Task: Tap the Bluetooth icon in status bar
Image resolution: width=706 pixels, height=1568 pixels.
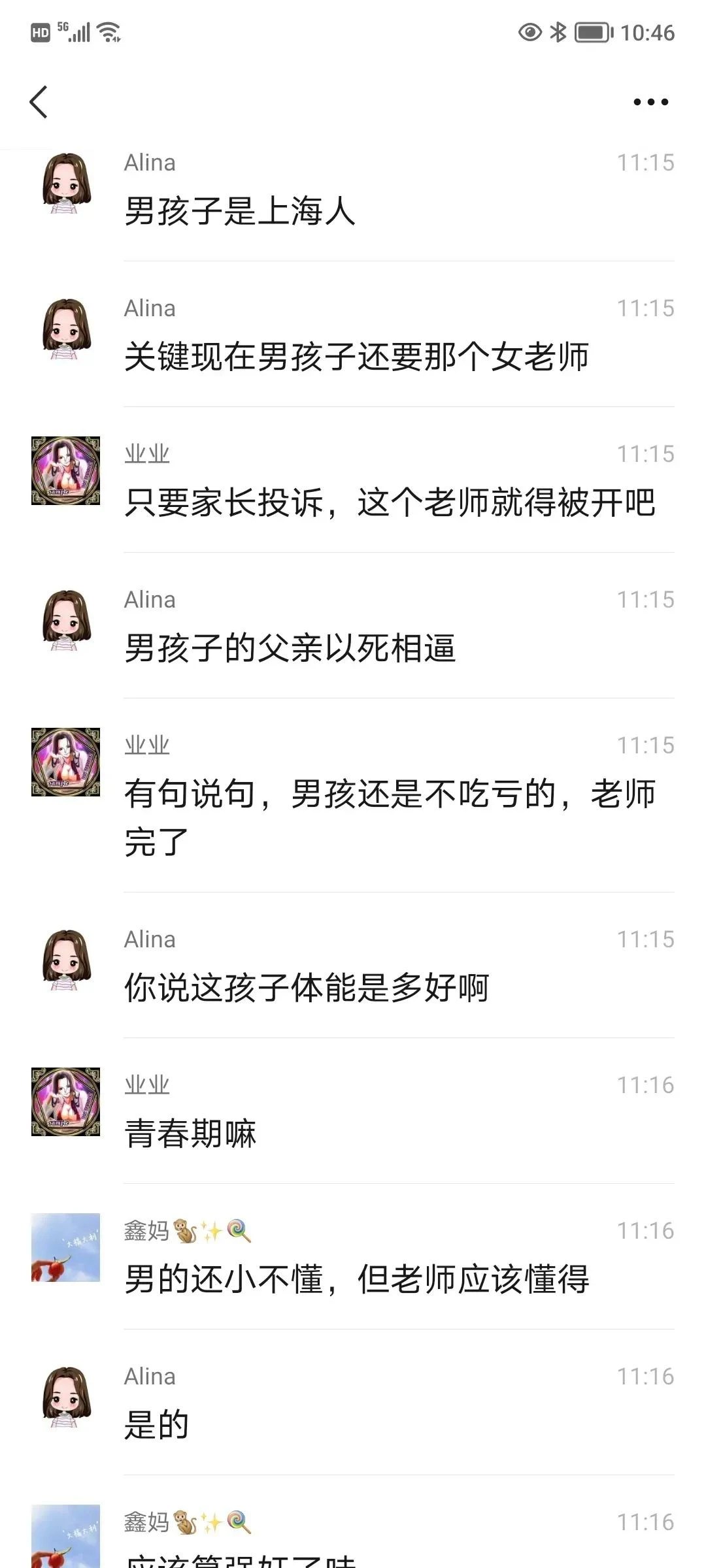Action: click(560, 31)
